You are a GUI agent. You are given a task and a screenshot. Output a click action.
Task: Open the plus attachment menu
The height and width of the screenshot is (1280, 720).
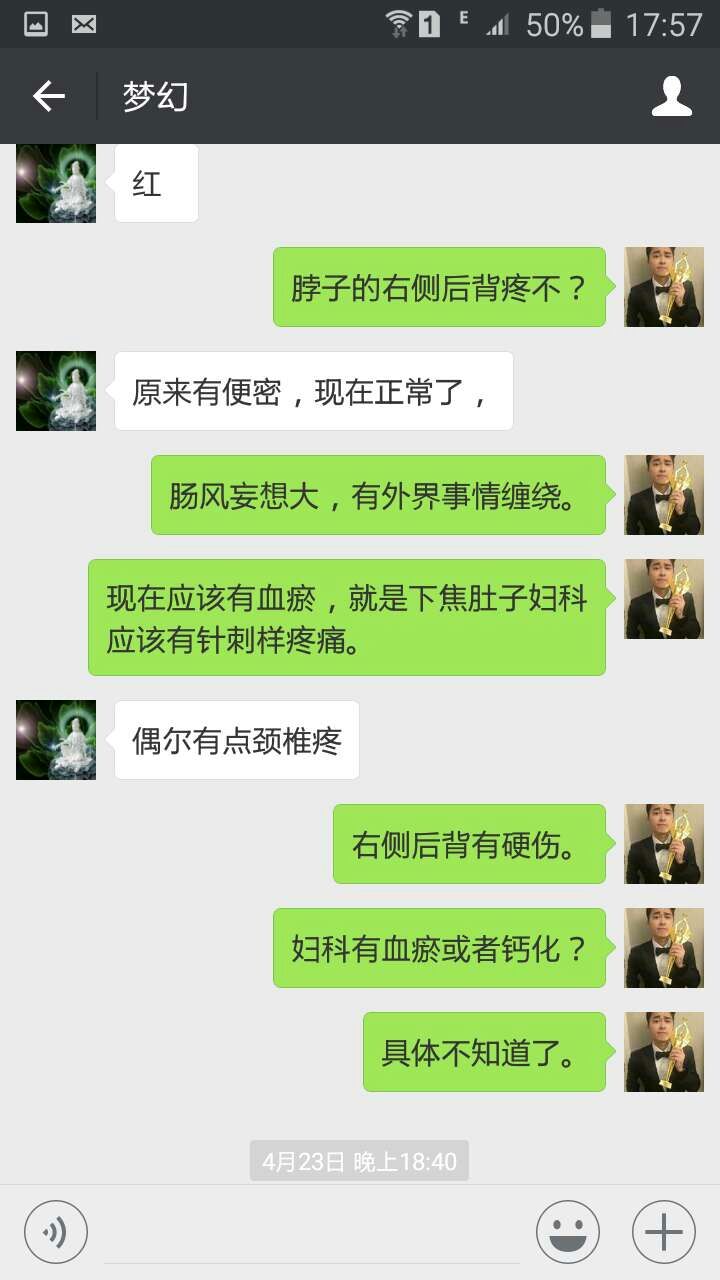pyautogui.click(x=664, y=1232)
